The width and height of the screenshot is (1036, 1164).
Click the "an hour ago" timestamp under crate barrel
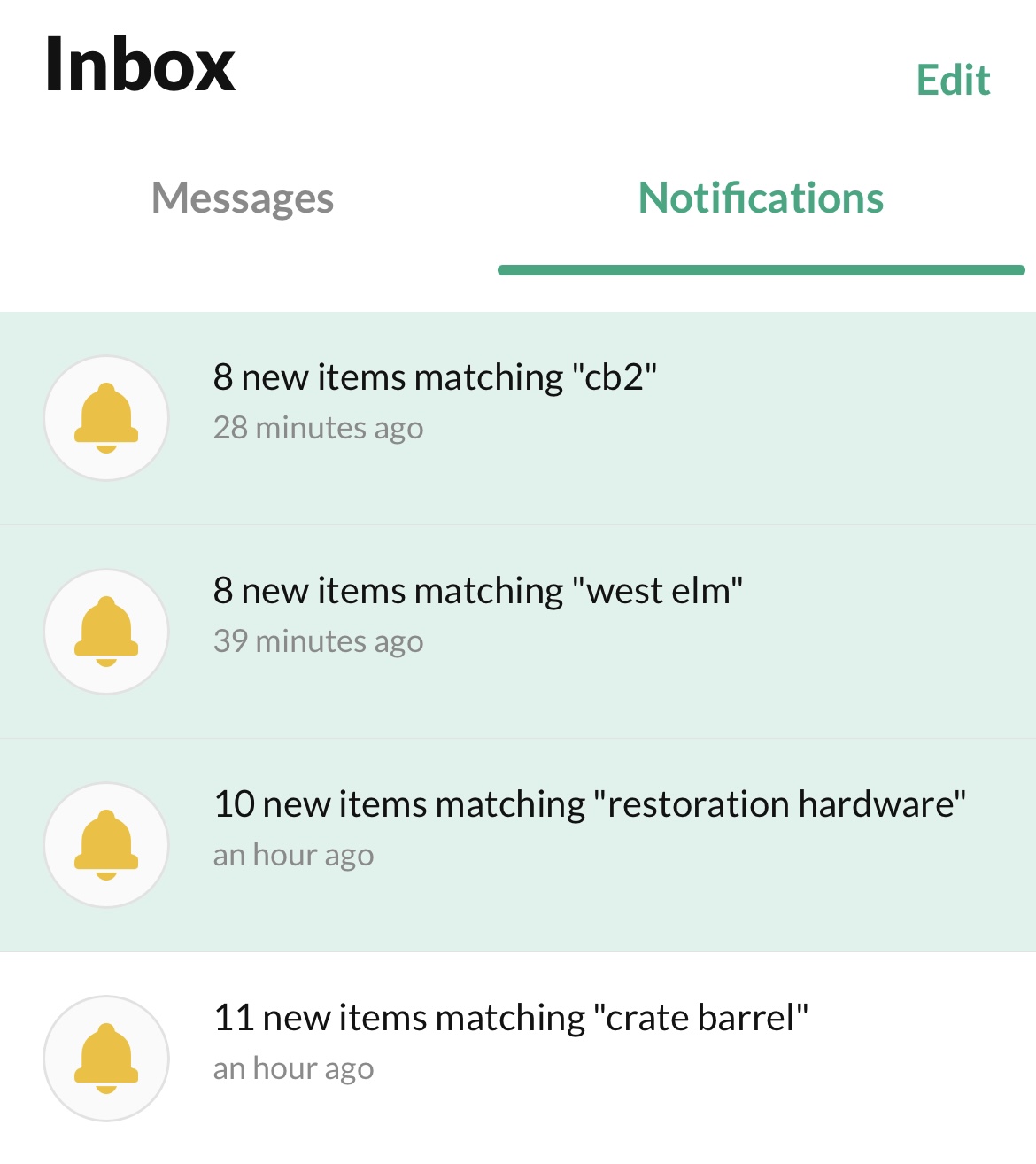click(x=296, y=1067)
